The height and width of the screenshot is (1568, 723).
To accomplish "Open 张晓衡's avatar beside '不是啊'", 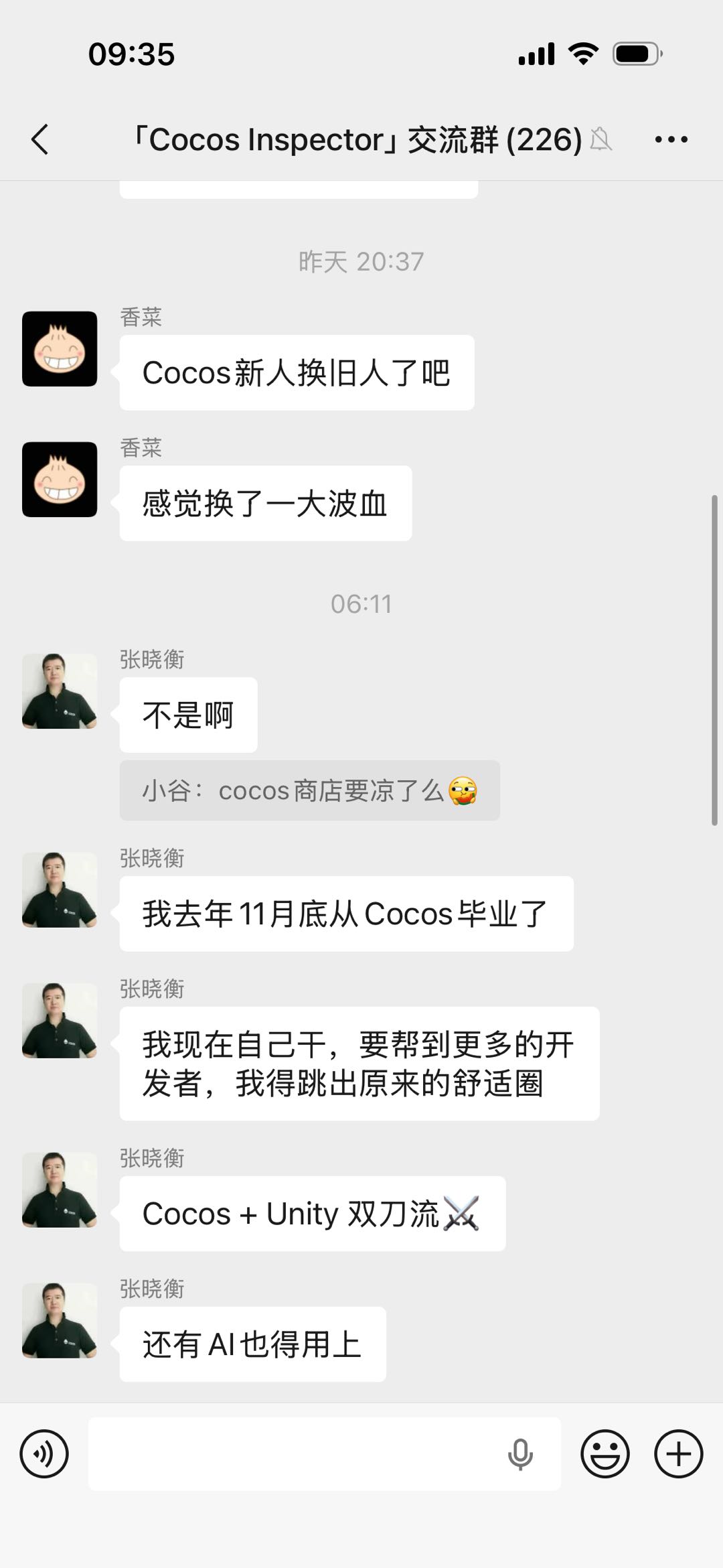I will (60, 691).
